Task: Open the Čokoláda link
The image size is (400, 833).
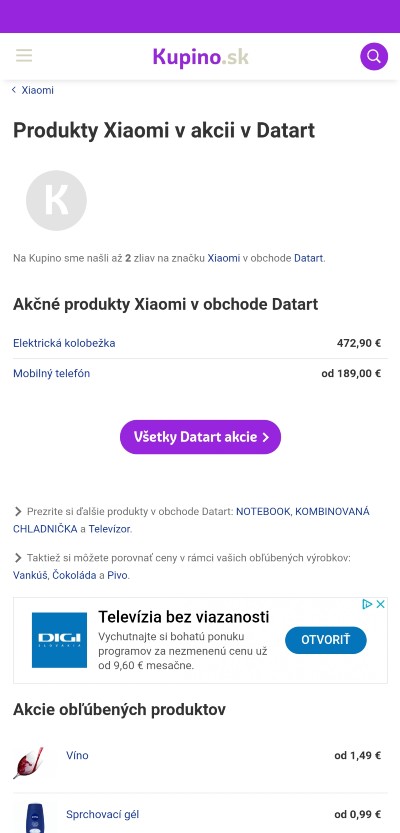Action: pos(74,575)
